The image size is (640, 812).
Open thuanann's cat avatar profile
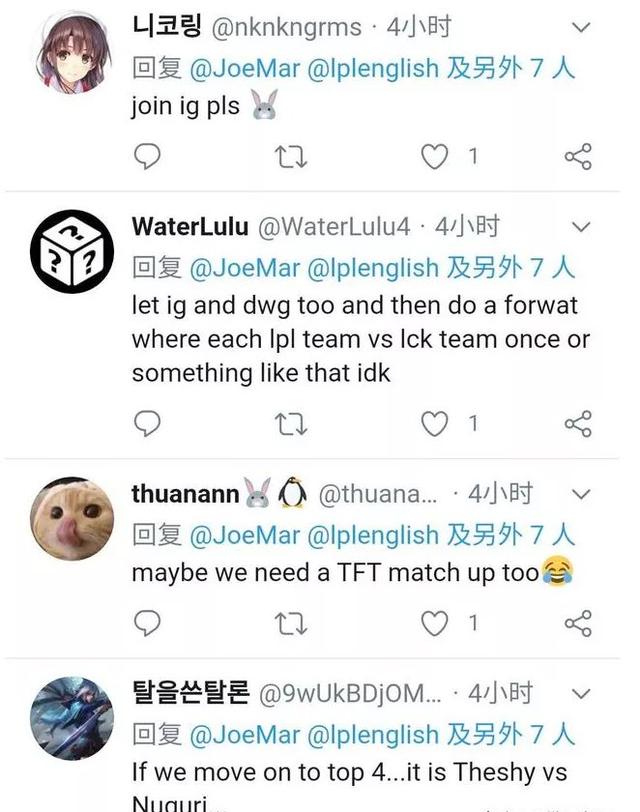coord(72,518)
